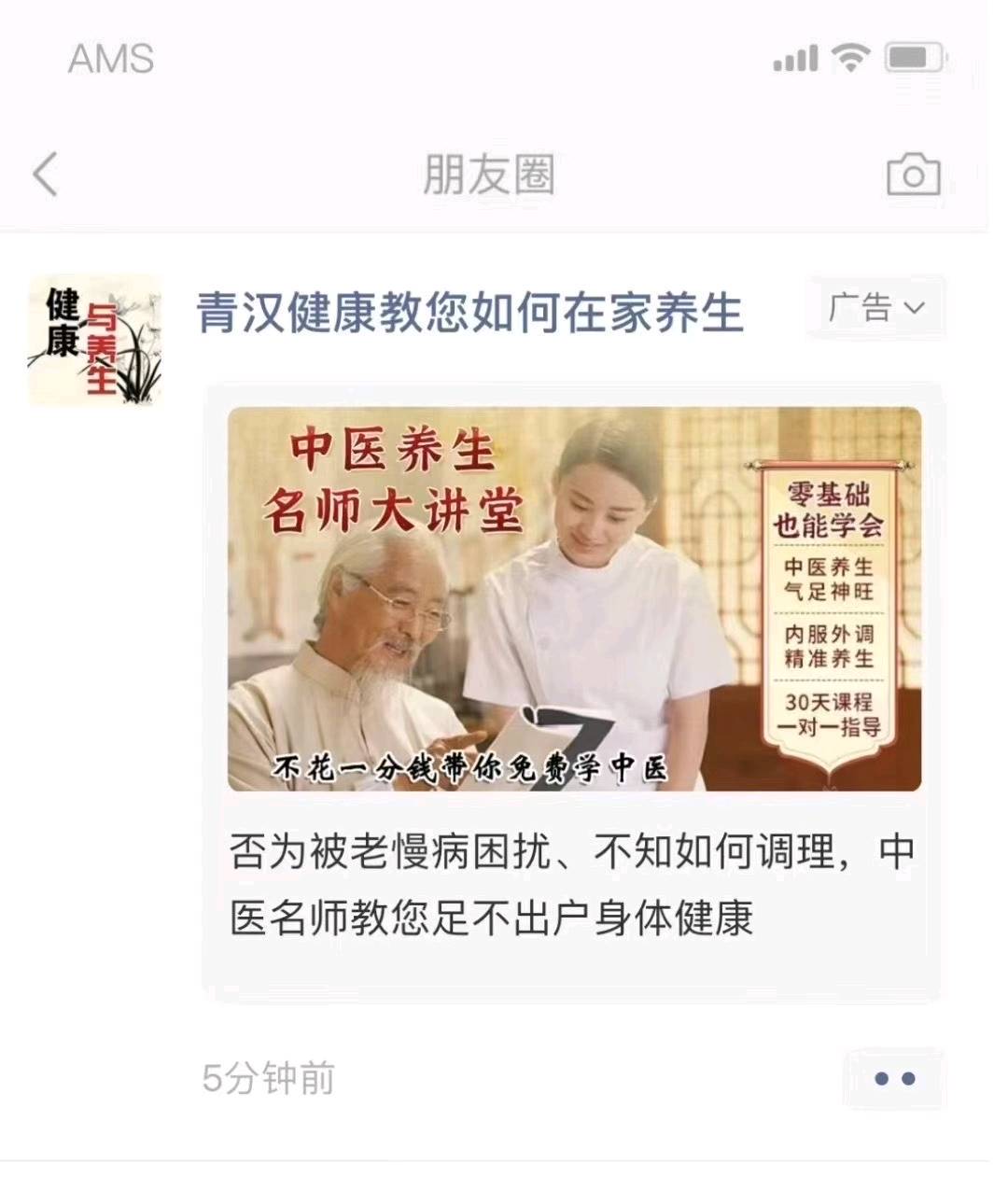Open advertiser name 青汉健康教您如何在家养生

point(469,313)
